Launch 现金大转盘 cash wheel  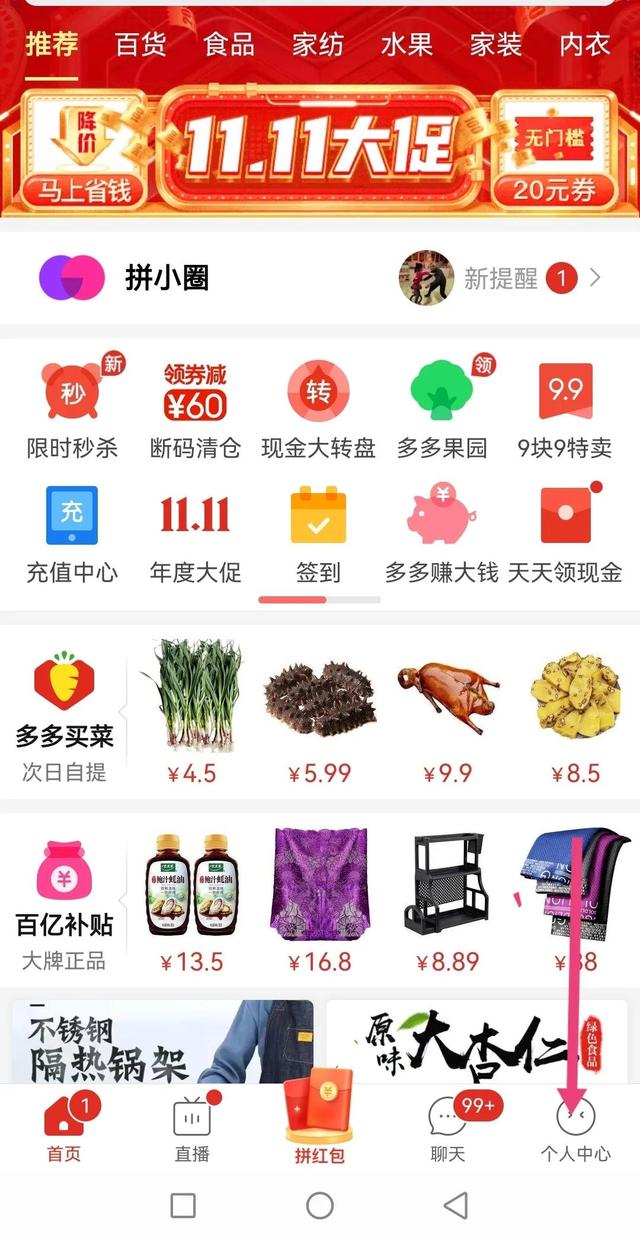coord(318,408)
